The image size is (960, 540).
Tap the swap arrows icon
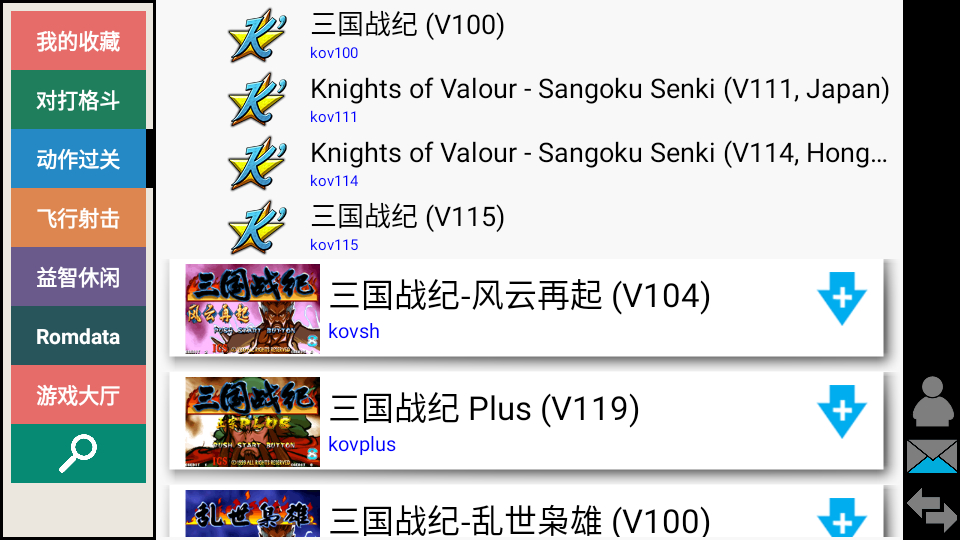932,509
